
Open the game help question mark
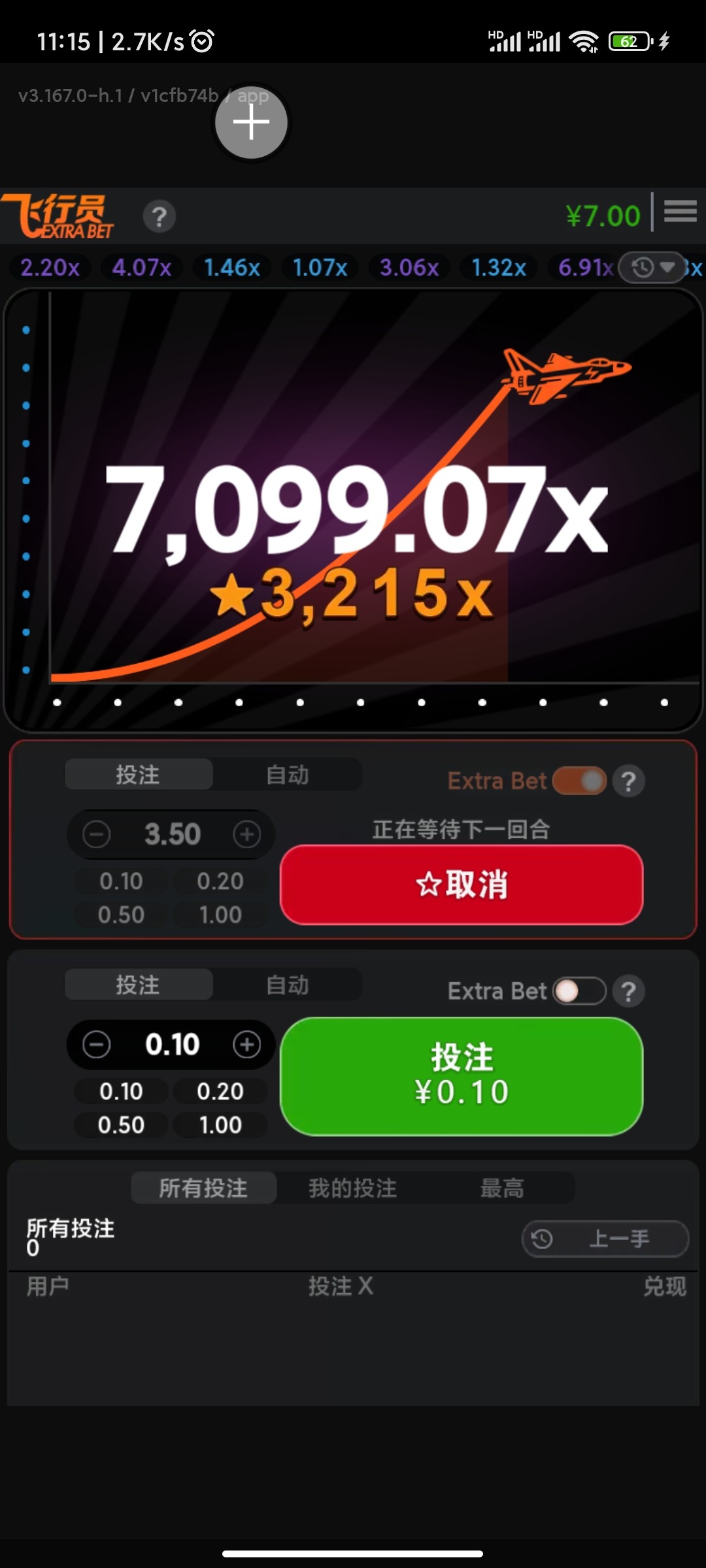(x=159, y=217)
